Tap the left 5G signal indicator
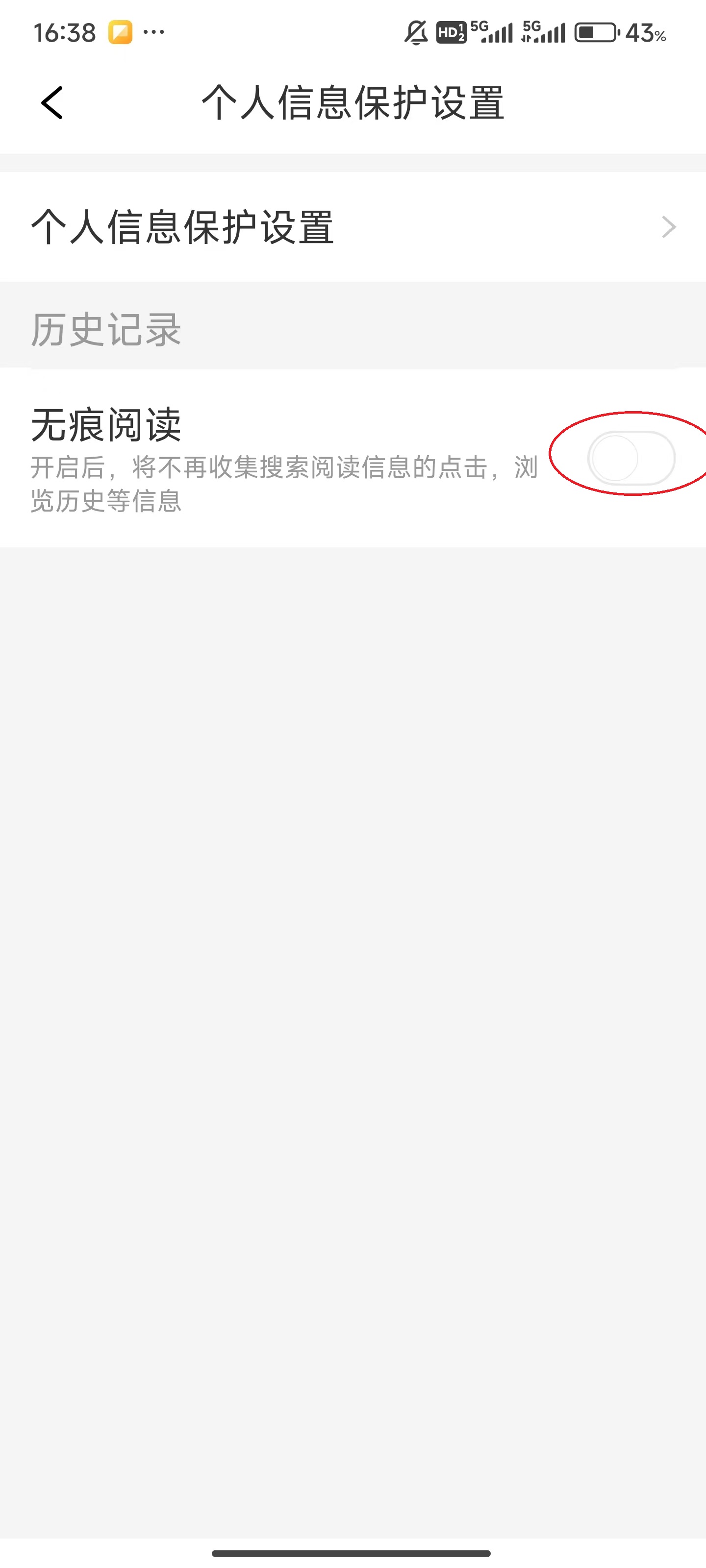 click(493, 33)
